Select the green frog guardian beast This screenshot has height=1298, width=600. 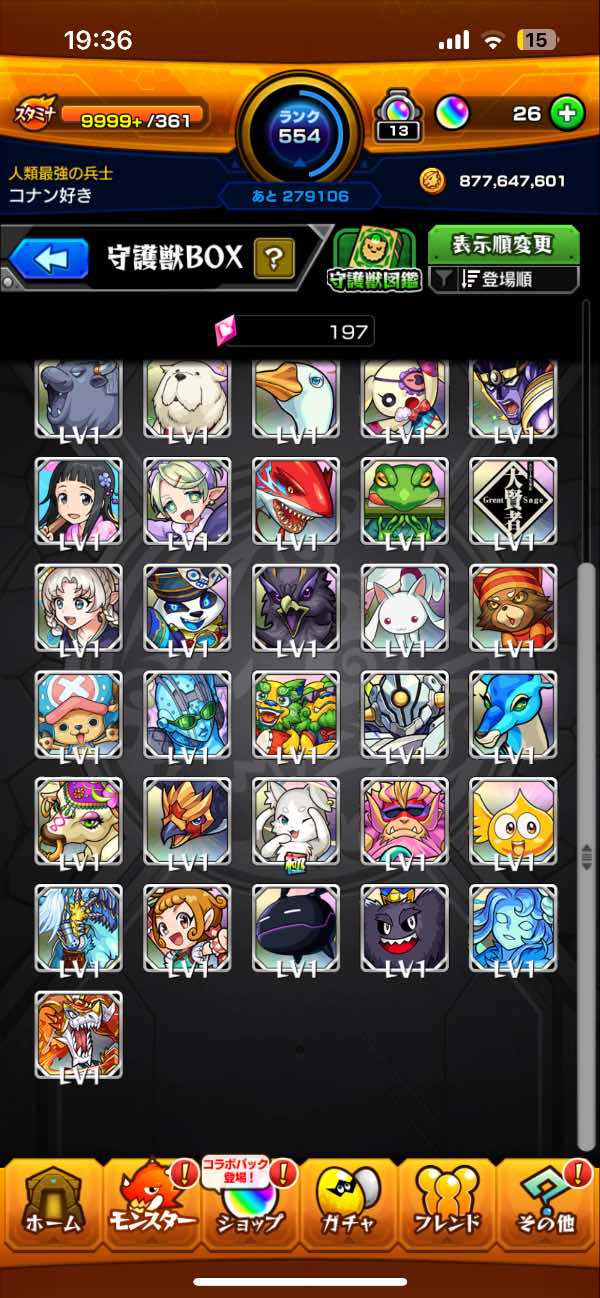click(x=405, y=501)
